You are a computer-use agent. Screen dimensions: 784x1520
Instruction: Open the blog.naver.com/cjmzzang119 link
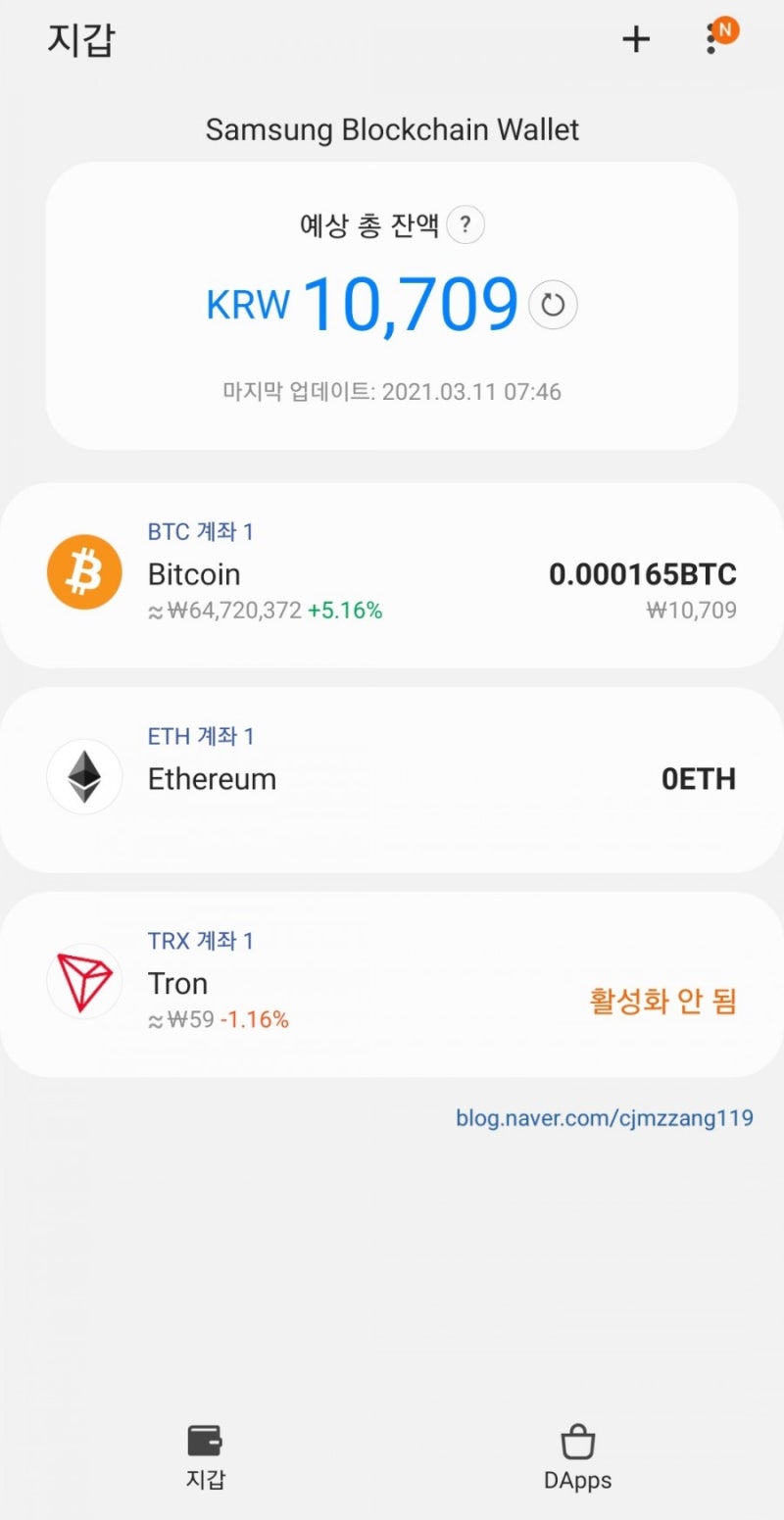[604, 1117]
